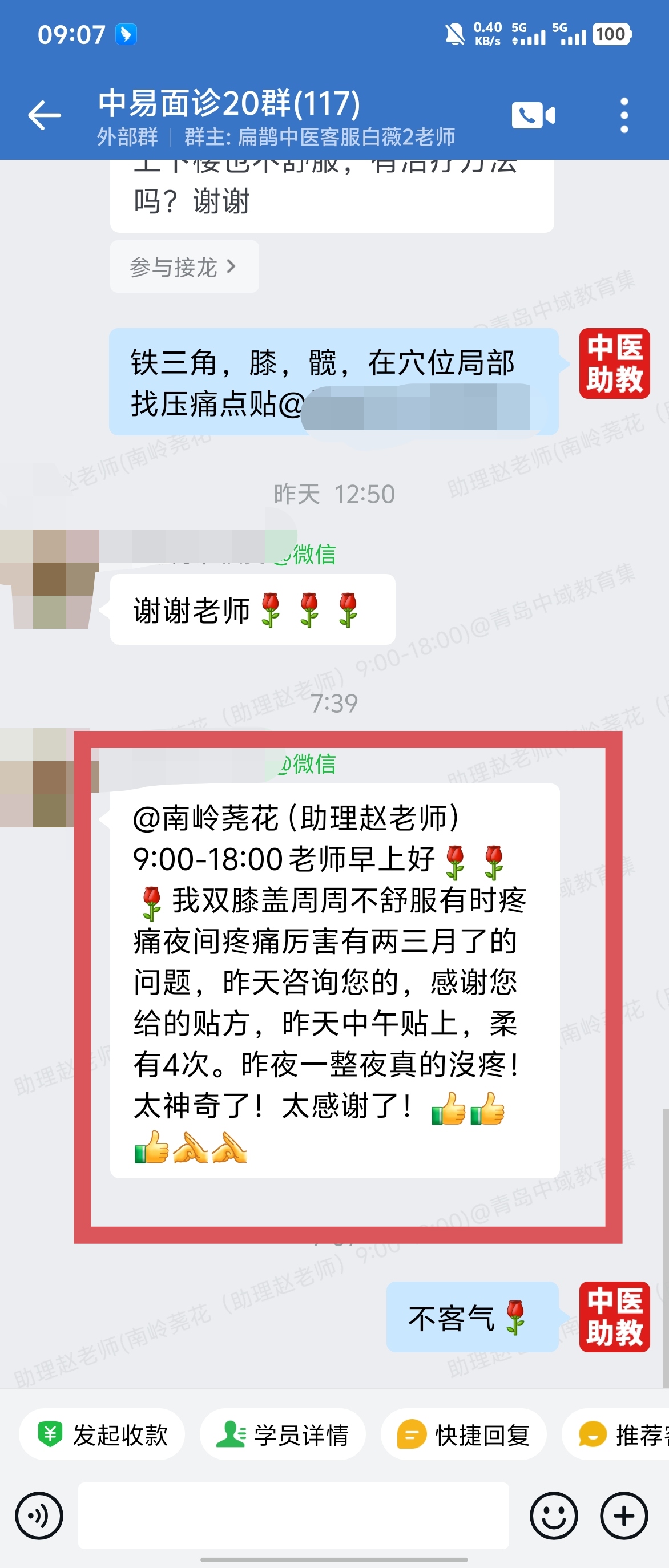The width and height of the screenshot is (669, 1568).
Task: Open 中医助教 avatar beside 不客气 message
Action: 614,1316
